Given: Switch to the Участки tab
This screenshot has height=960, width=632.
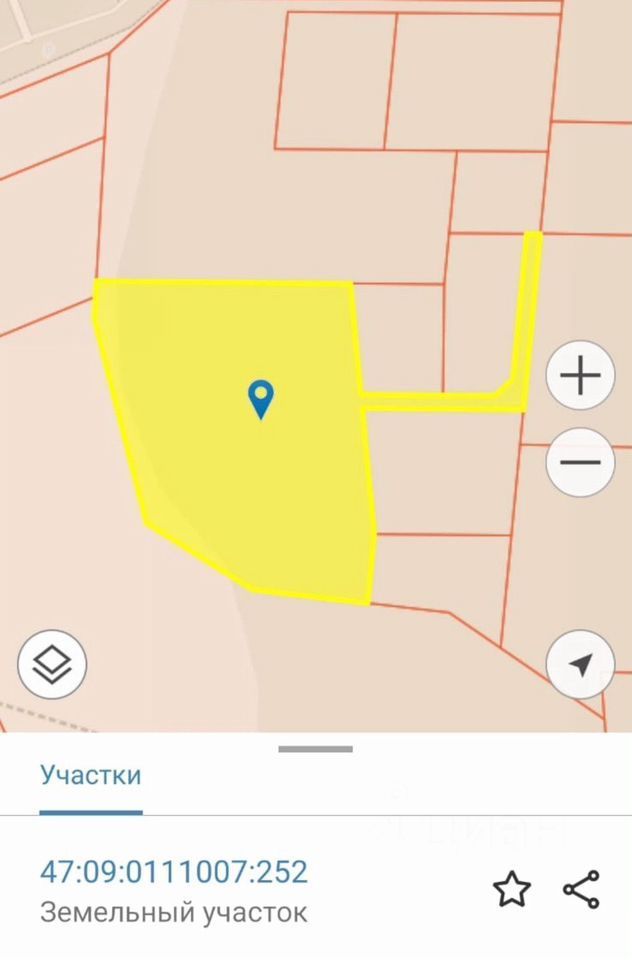Looking at the screenshot, I should tap(90, 775).
